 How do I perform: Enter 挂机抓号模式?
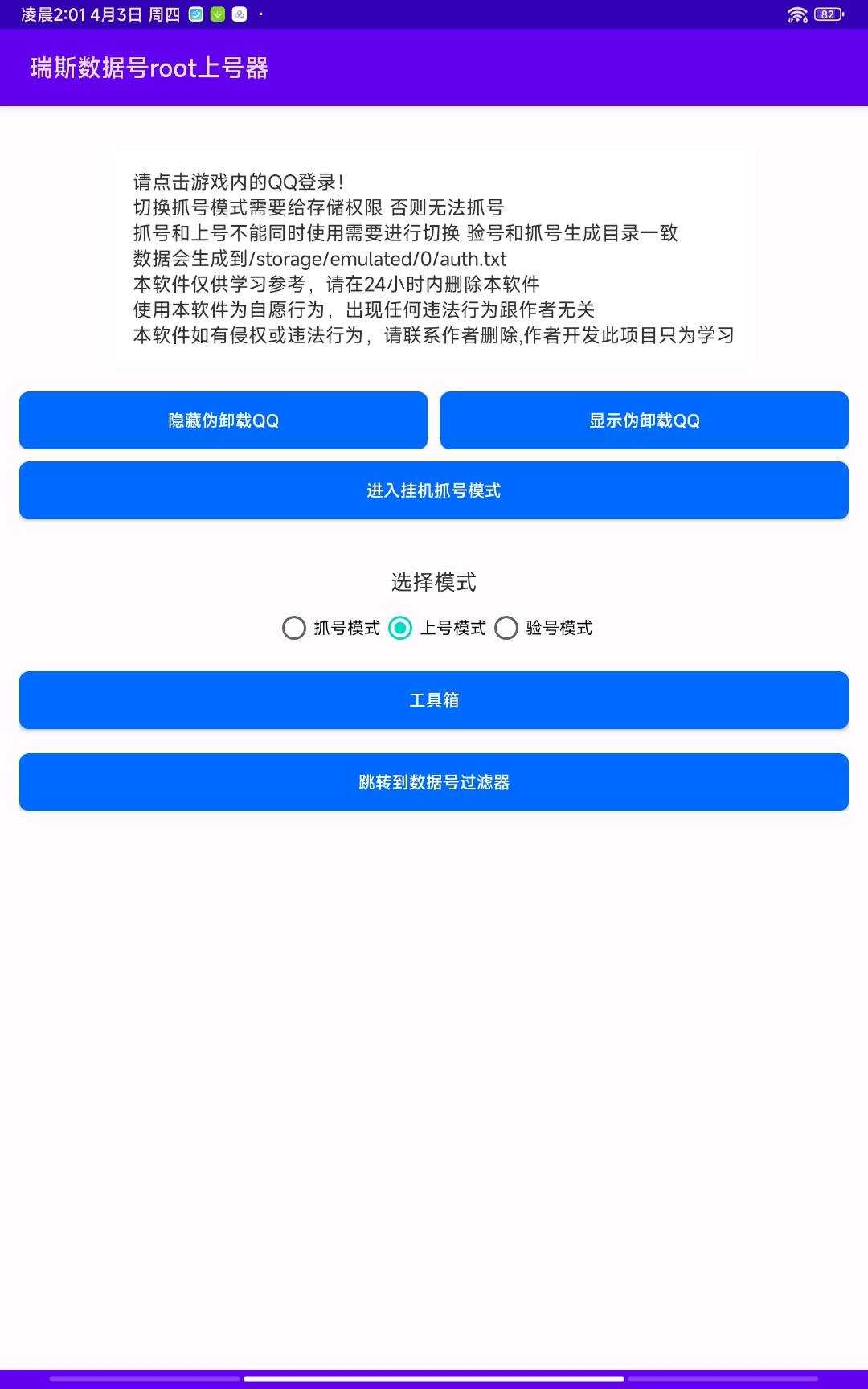434,490
